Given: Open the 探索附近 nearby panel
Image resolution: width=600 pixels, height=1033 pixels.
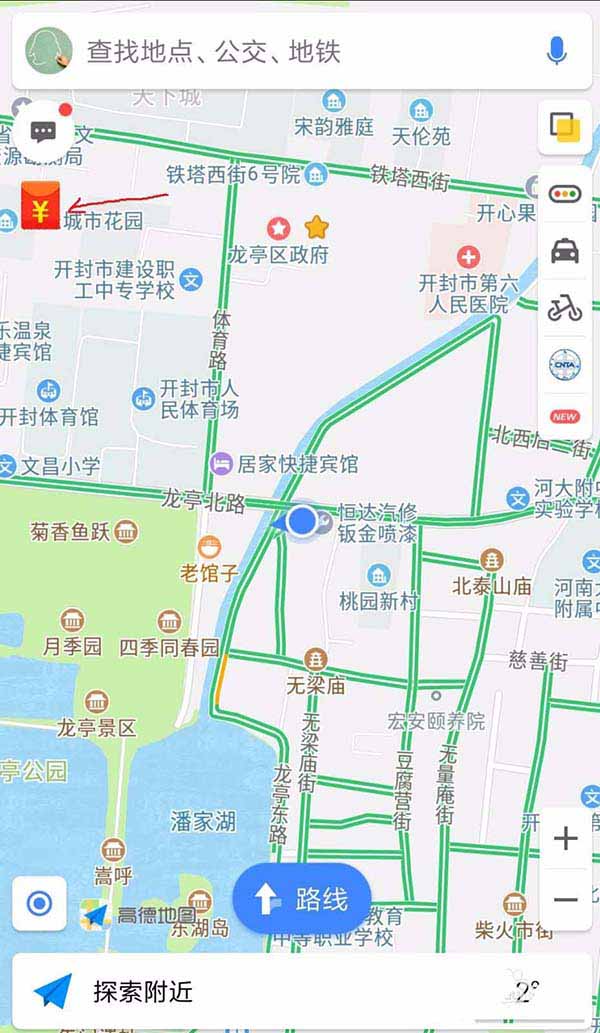Looking at the screenshot, I should click(x=143, y=991).
